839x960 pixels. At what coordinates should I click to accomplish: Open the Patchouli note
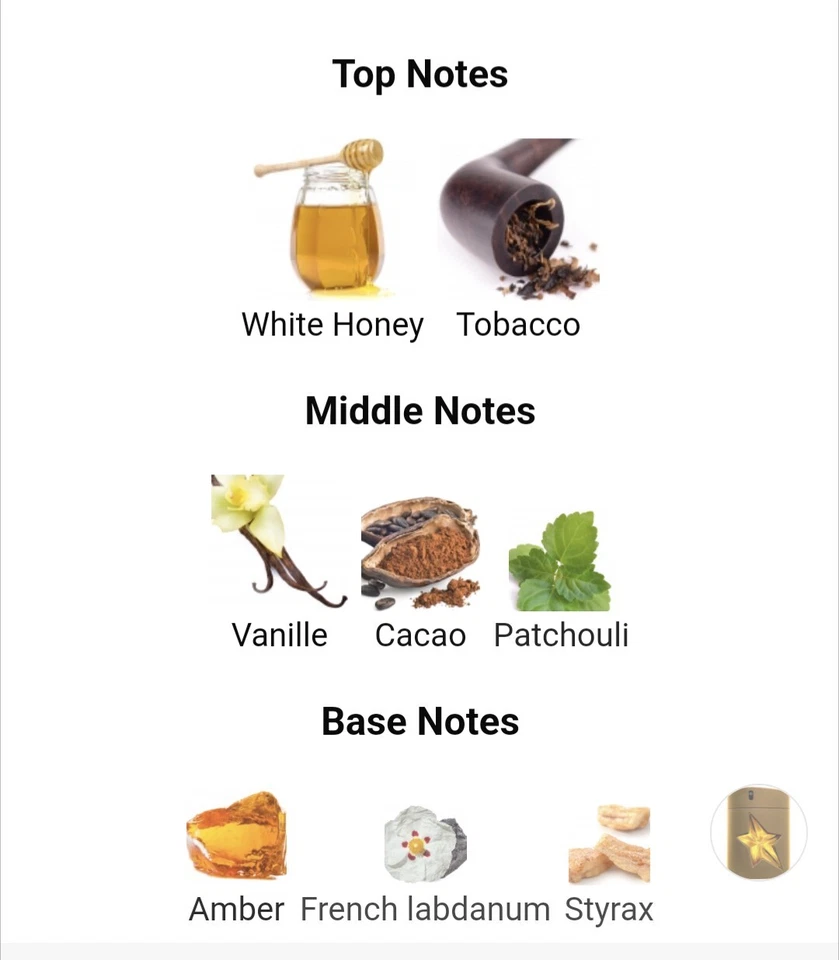click(560, 560)
